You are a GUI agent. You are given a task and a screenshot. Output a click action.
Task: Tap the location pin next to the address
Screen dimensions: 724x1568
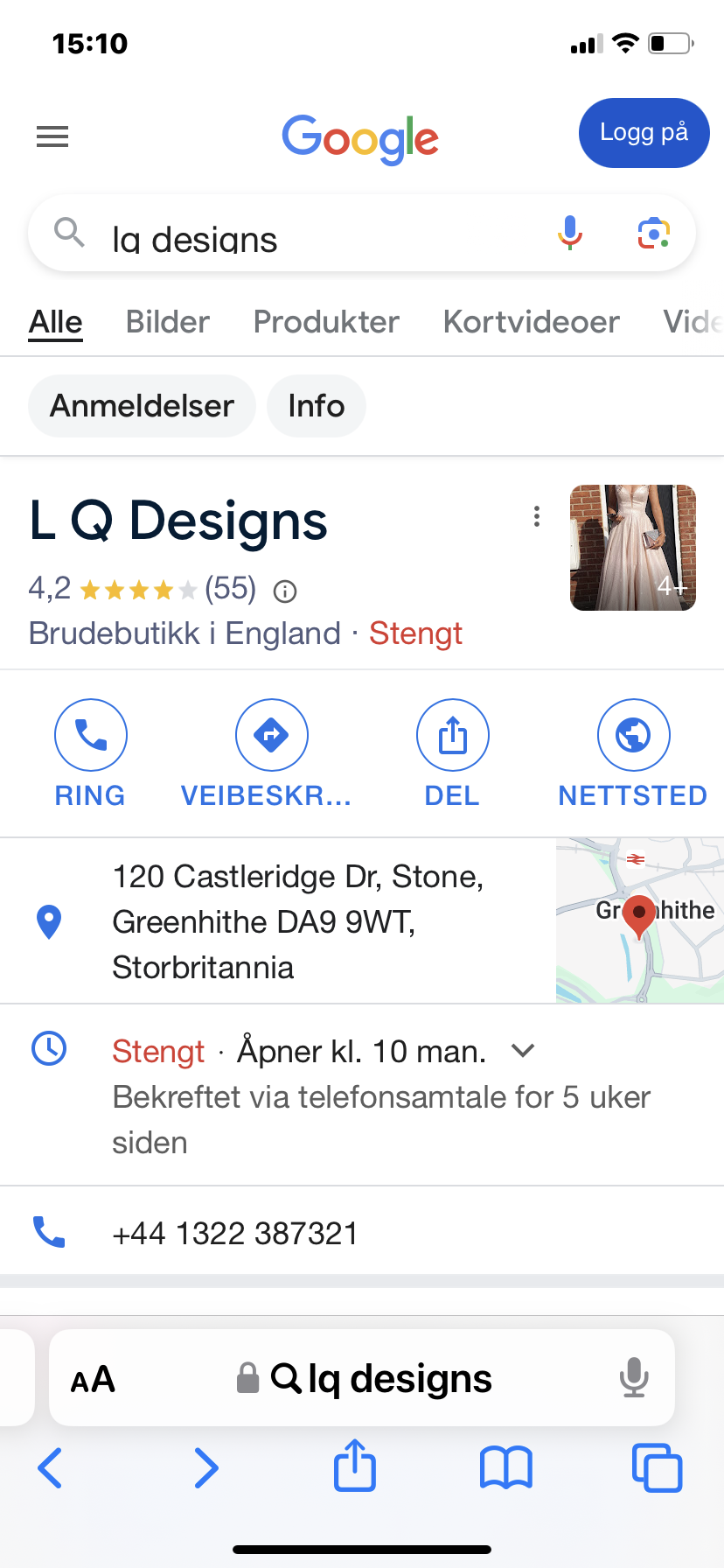coord(50,920)
